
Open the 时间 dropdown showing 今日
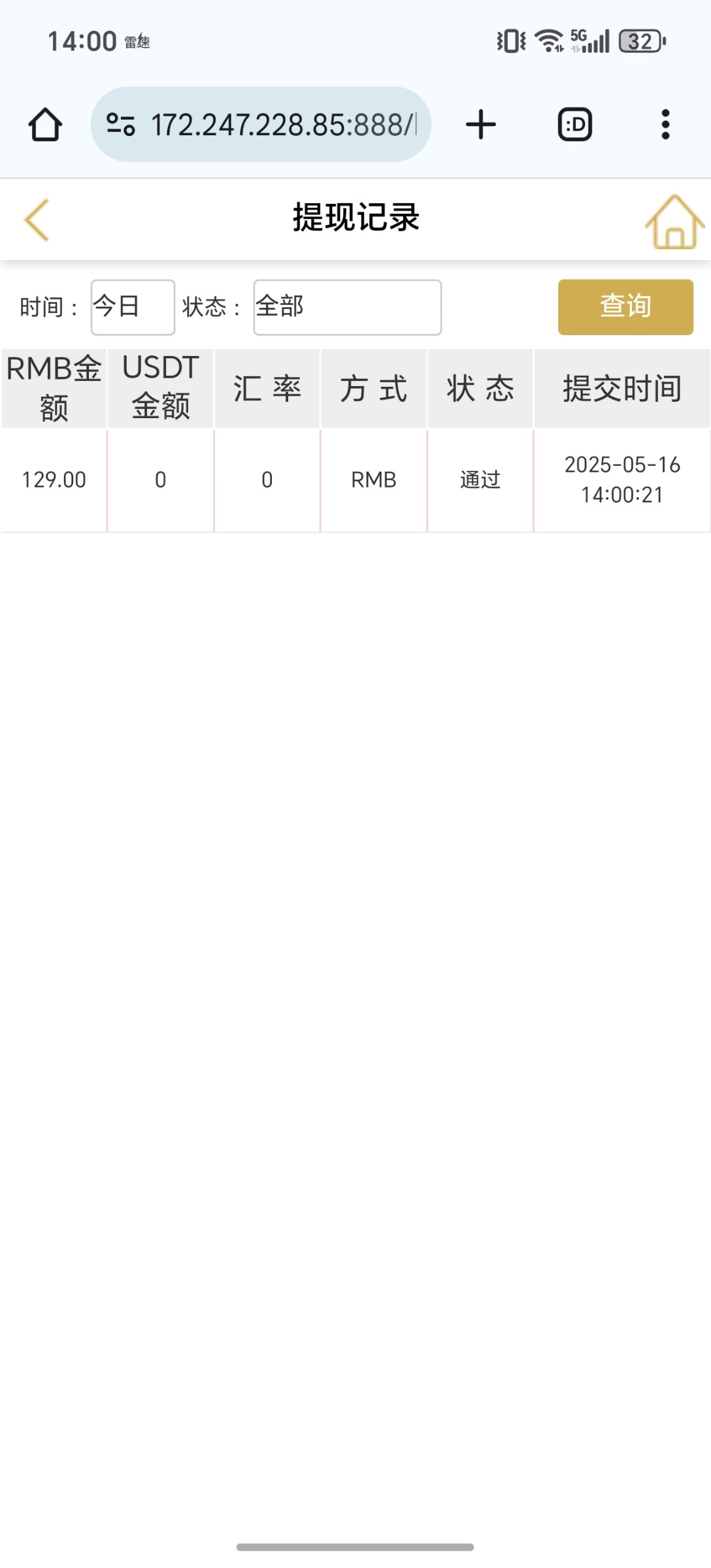pyautogui.click(x=133, y=307)
